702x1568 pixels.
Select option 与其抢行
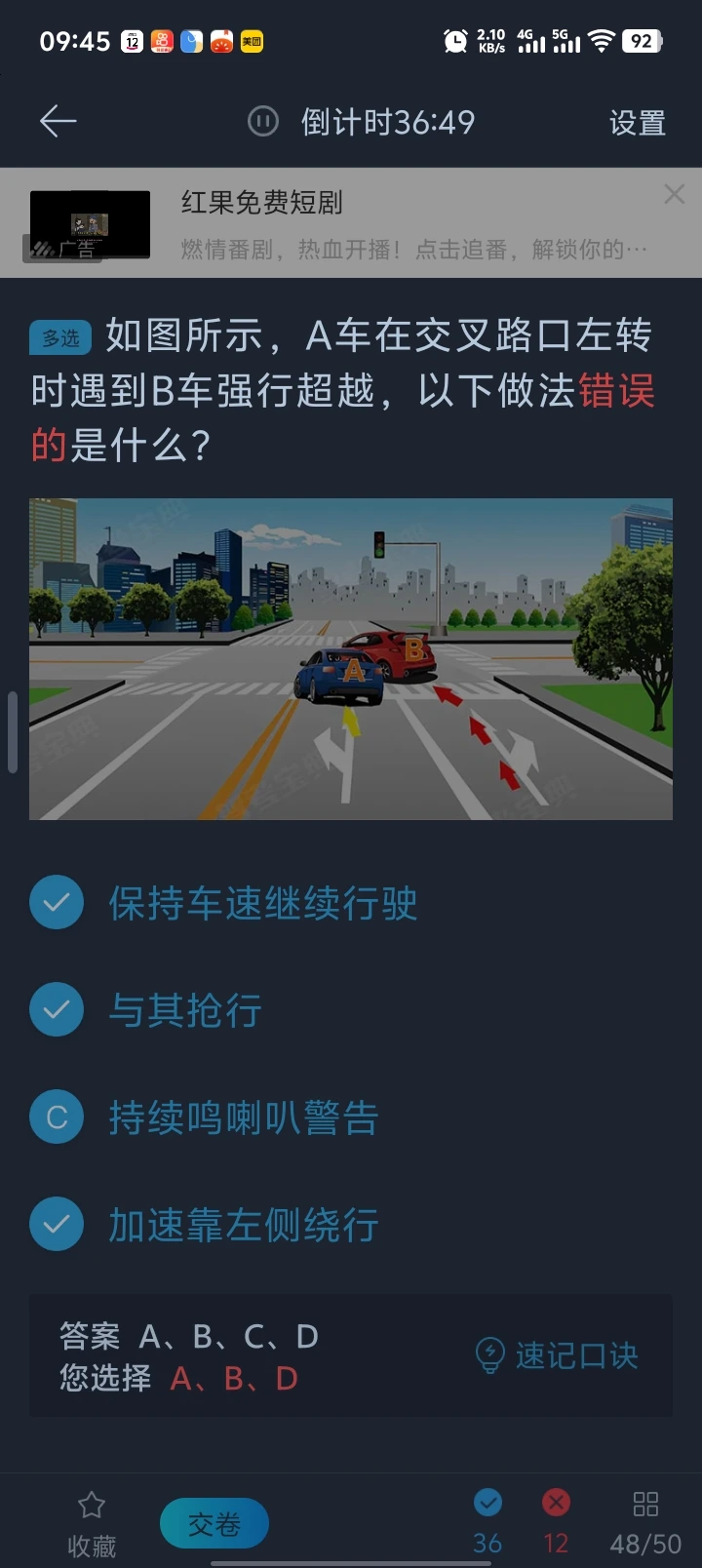click(x=185, y=1010)
